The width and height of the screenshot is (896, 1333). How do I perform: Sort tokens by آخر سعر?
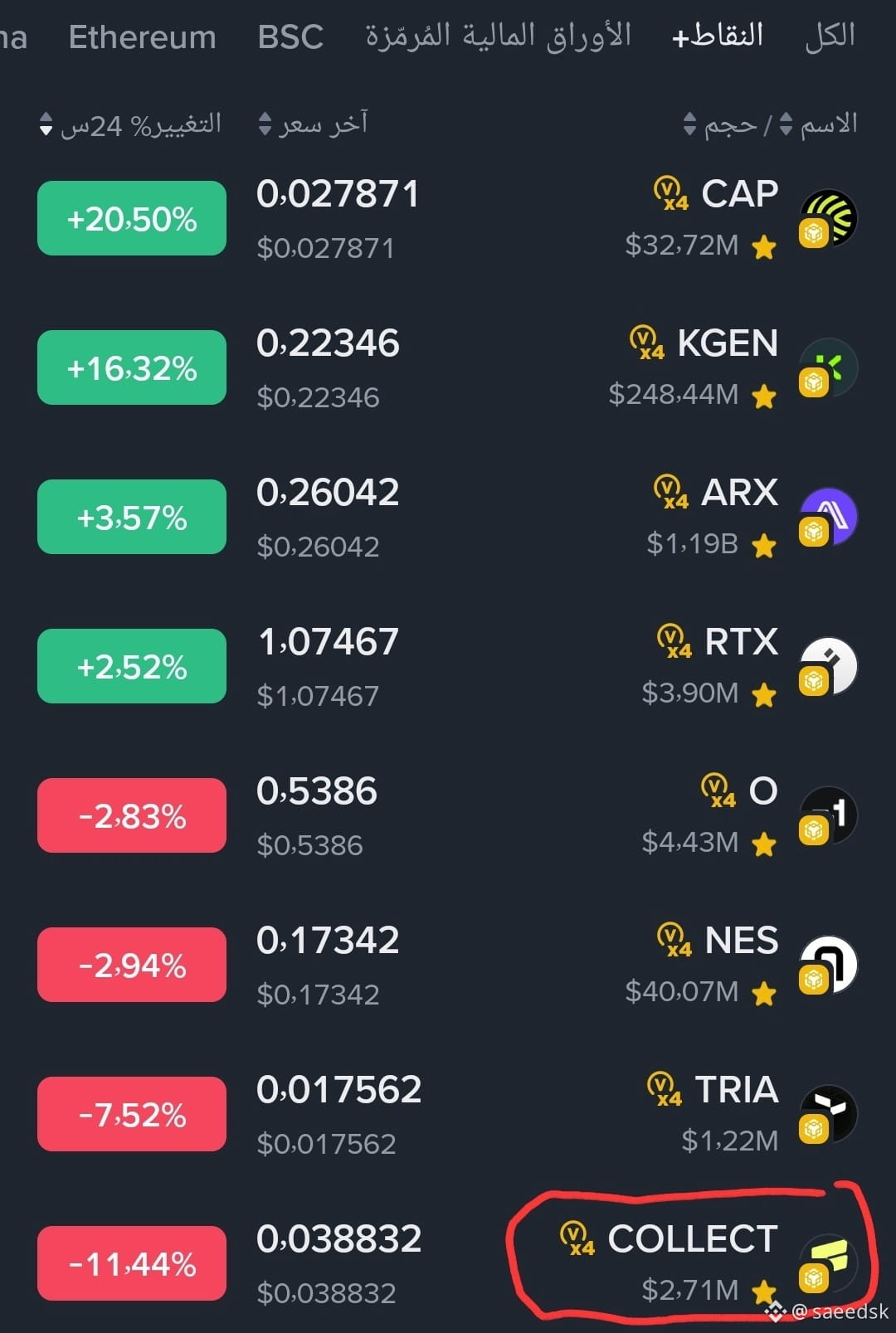pyautogui.click(x=313, y=124)
